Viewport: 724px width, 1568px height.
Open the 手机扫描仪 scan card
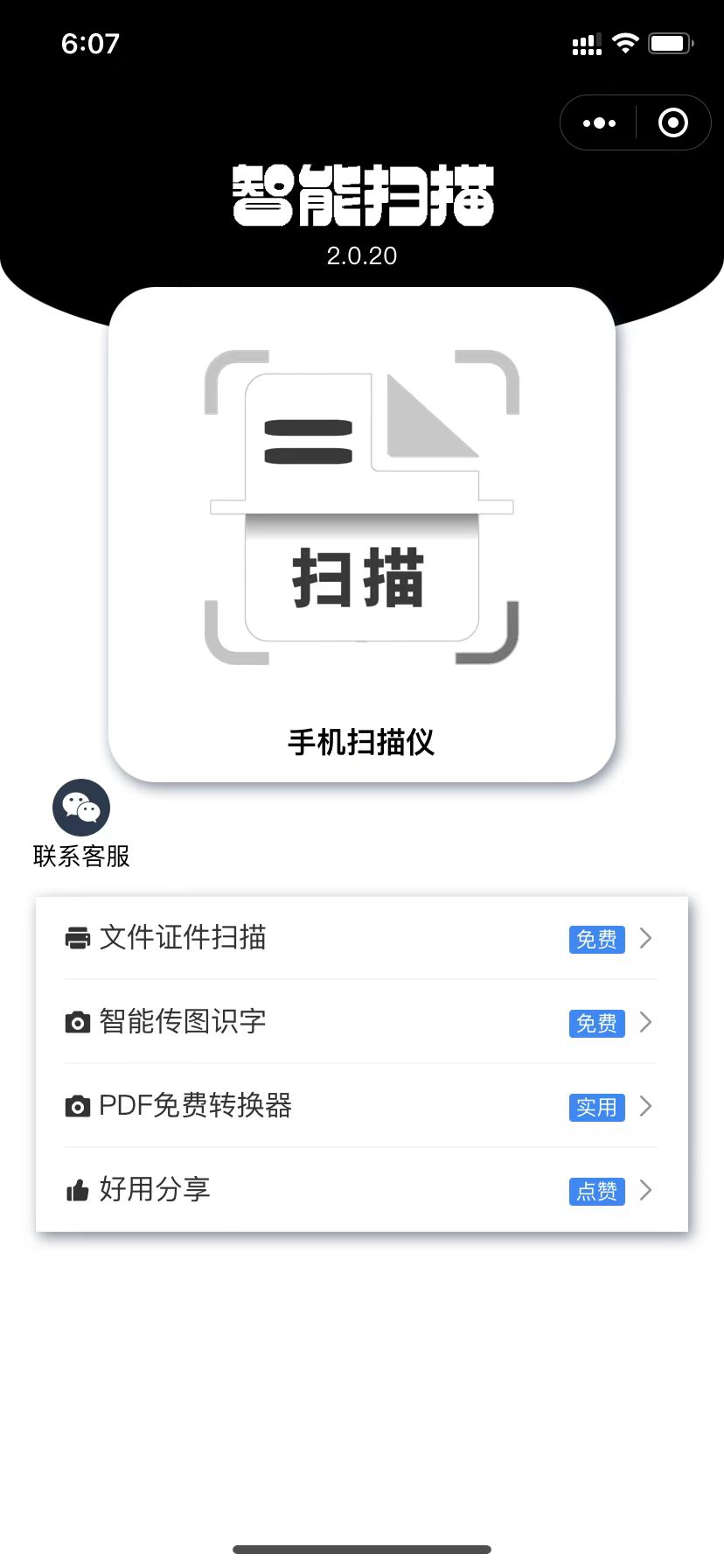362,534
